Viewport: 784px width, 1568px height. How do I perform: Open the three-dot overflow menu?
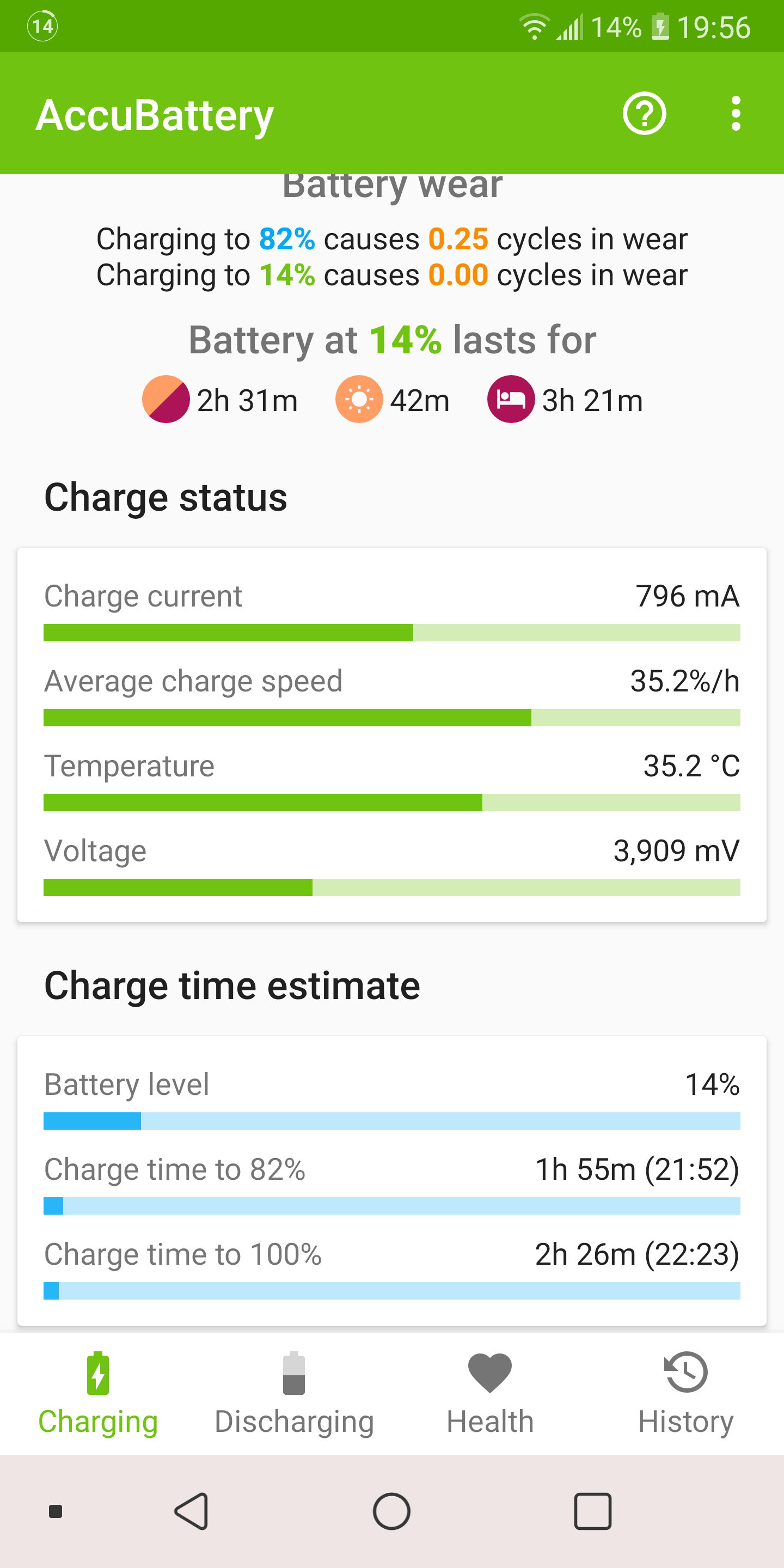click(x=736, y=114)
